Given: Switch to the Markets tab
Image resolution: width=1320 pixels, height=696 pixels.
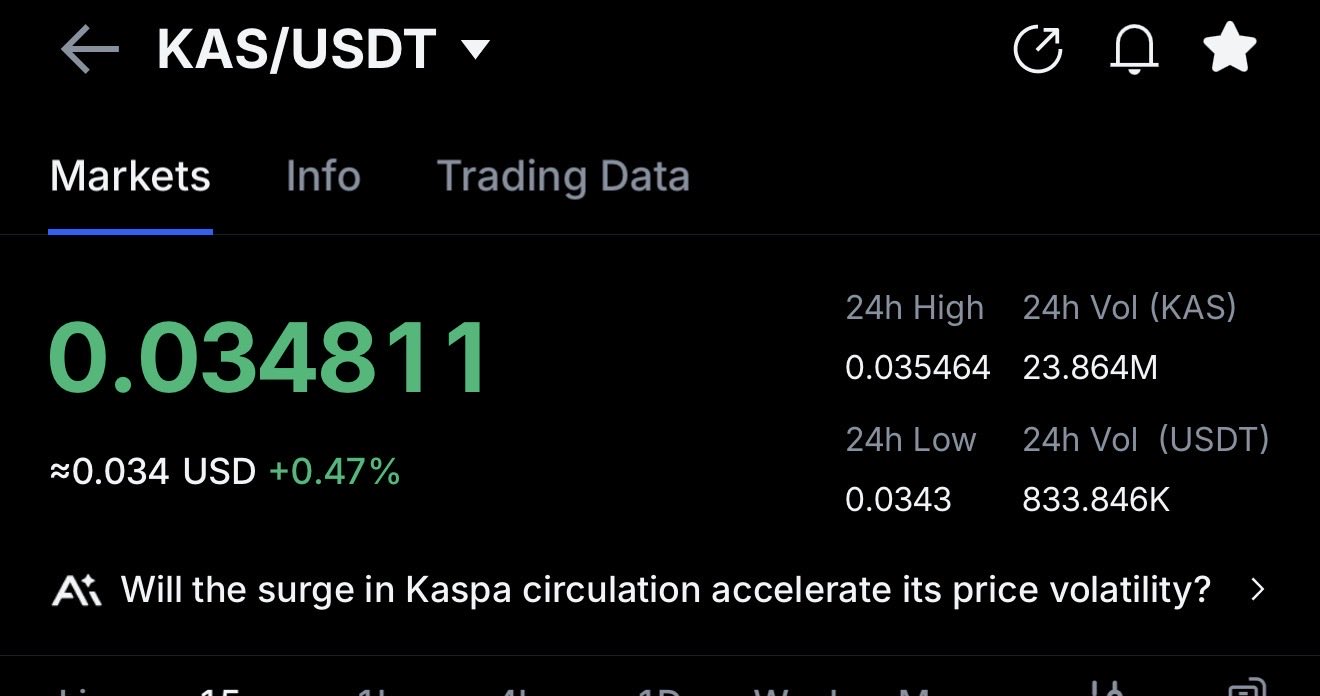Looking at the screenshot, I should click(130, 177).
